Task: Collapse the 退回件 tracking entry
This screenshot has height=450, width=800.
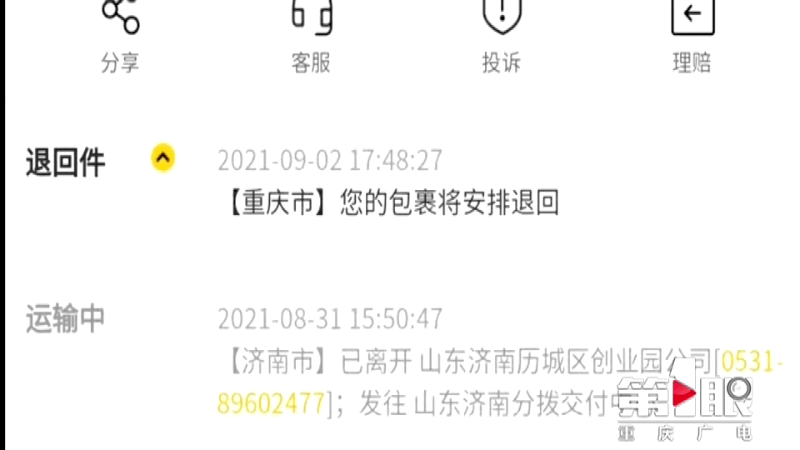Action: (163, 158)
